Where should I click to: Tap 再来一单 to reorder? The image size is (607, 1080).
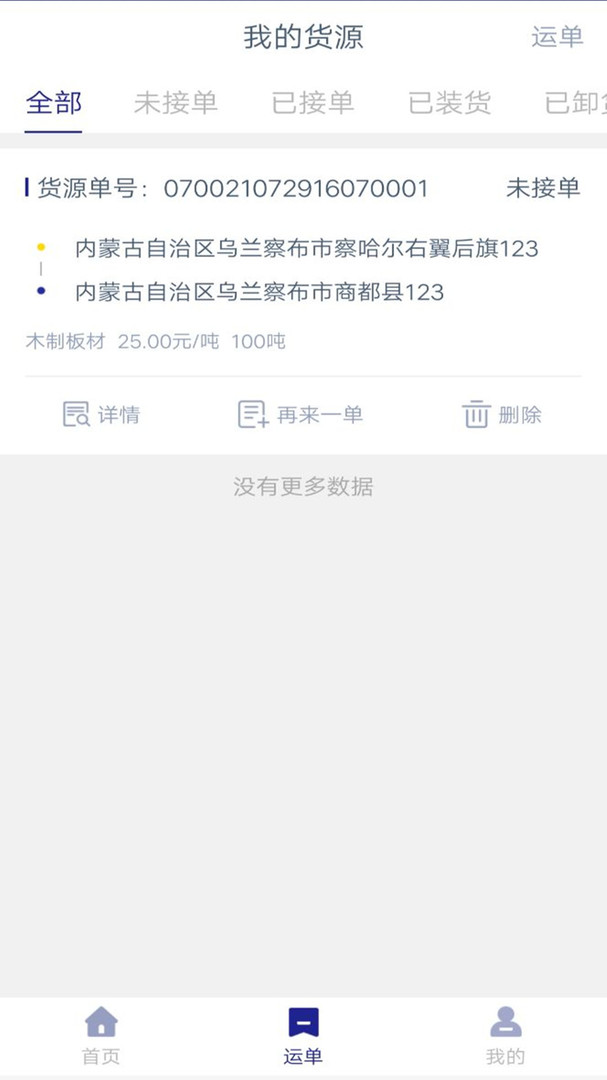(x=300, y=415)
